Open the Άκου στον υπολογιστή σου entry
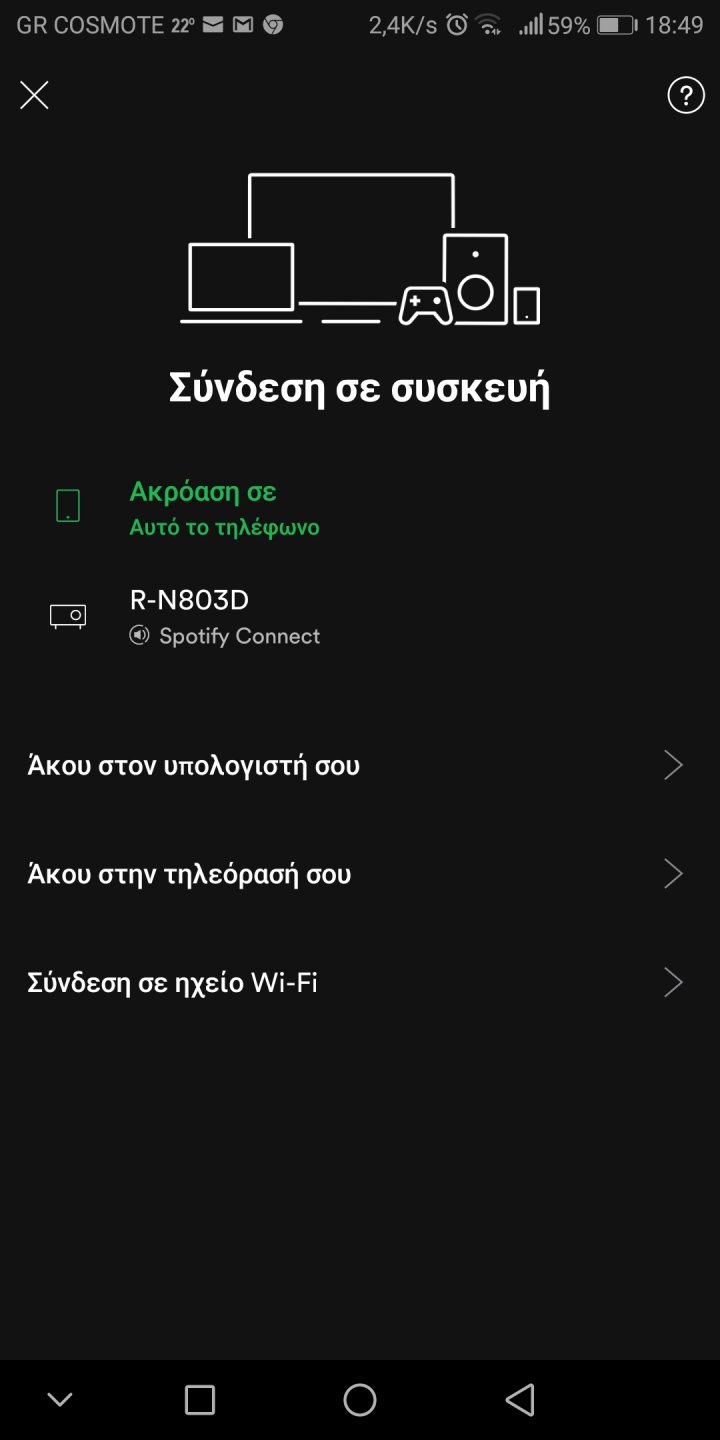This screenshot has width=720, height=1440. point(193,764)
